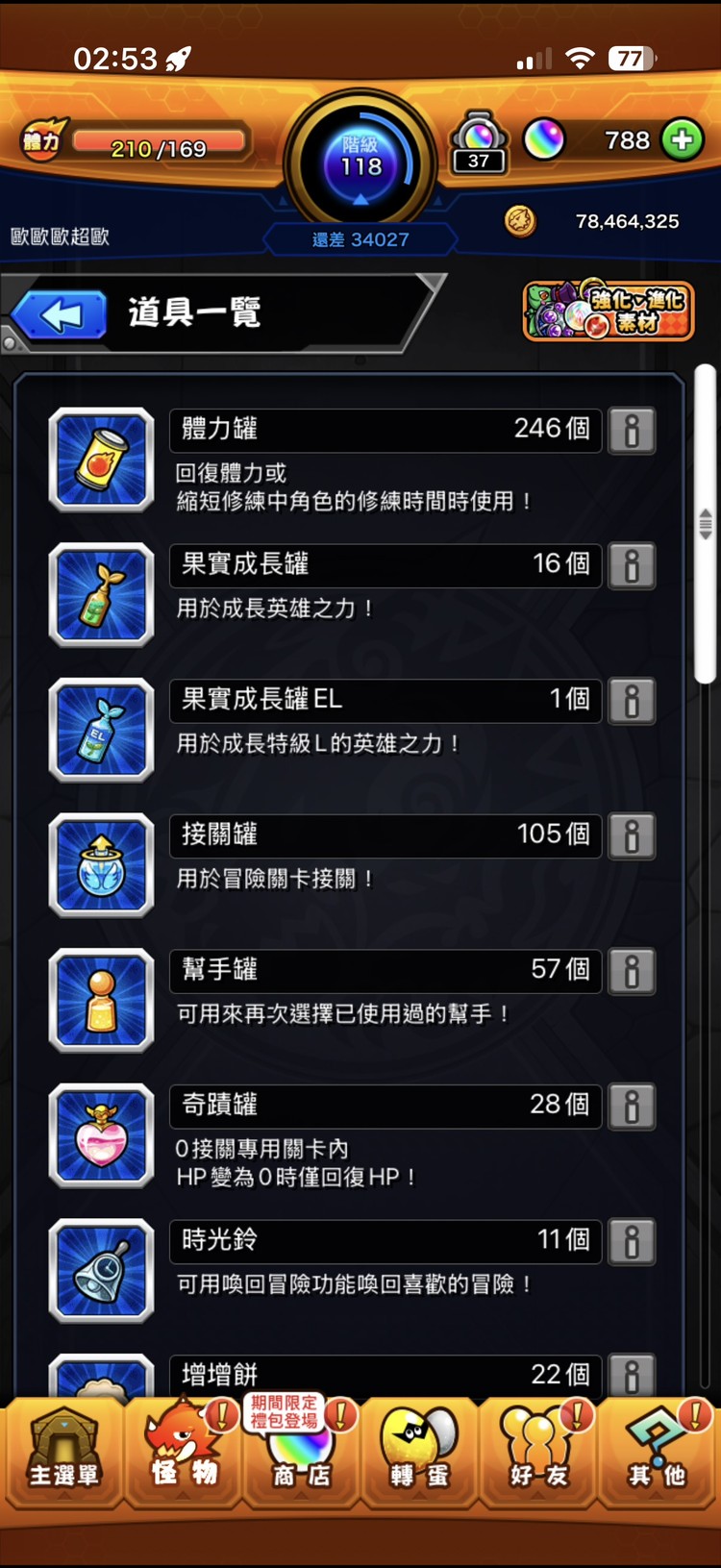Viewport: 721px width, 1568px height.
Task: Open info for 體力罐 item
Action: pyautogui.click(x=633, y=430)
